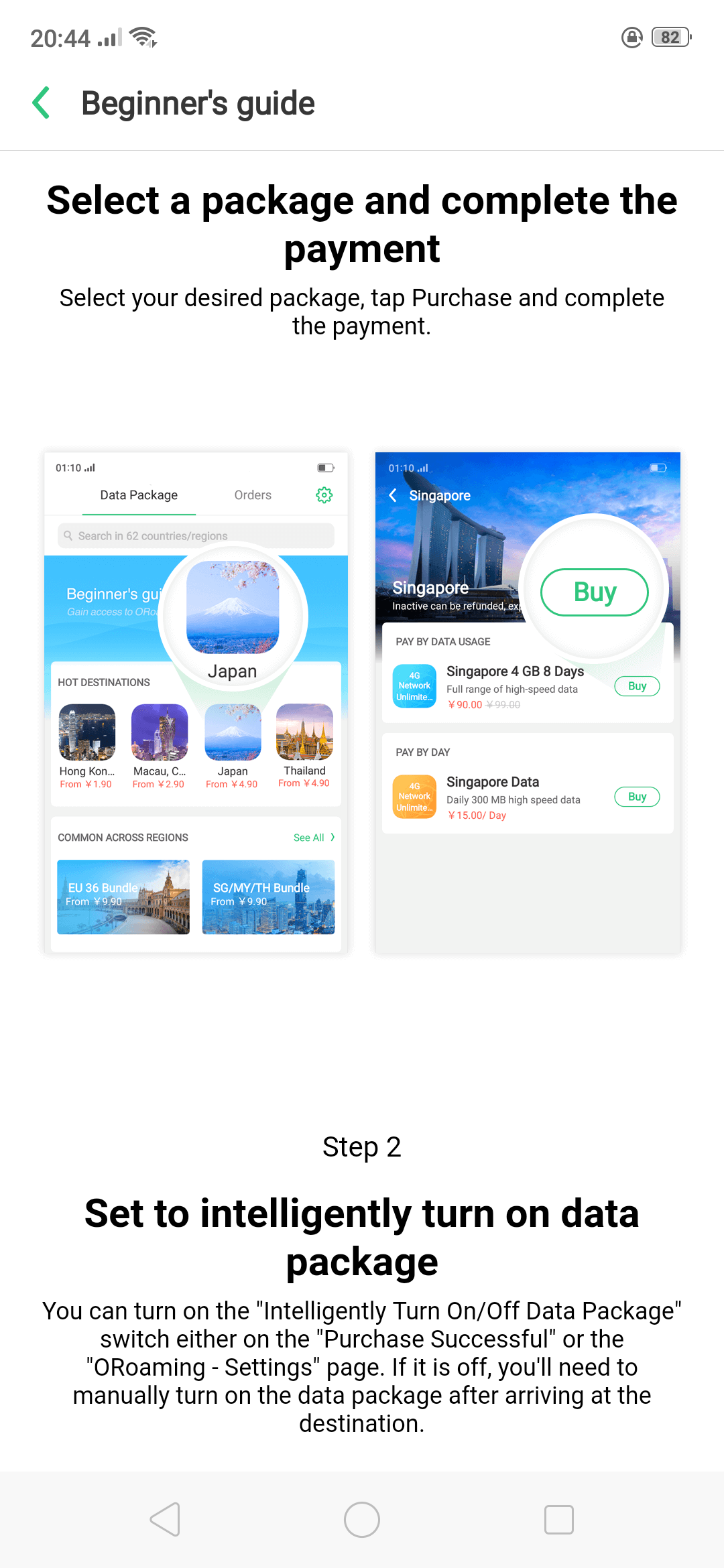Tap the system back button

pyautogui.click(x=165, y=1519)
